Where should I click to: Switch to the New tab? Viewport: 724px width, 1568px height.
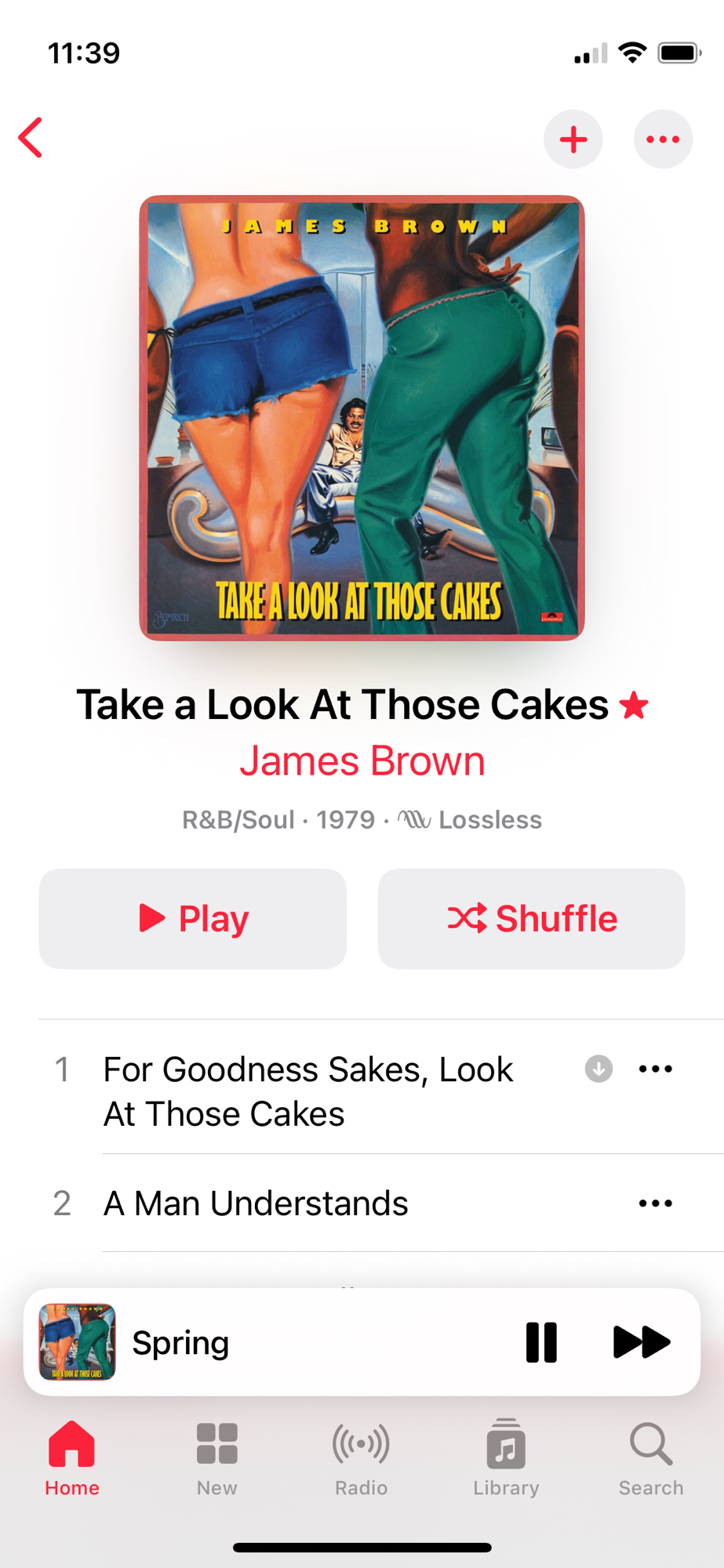pyautogui.click(x=217, y=1458)
